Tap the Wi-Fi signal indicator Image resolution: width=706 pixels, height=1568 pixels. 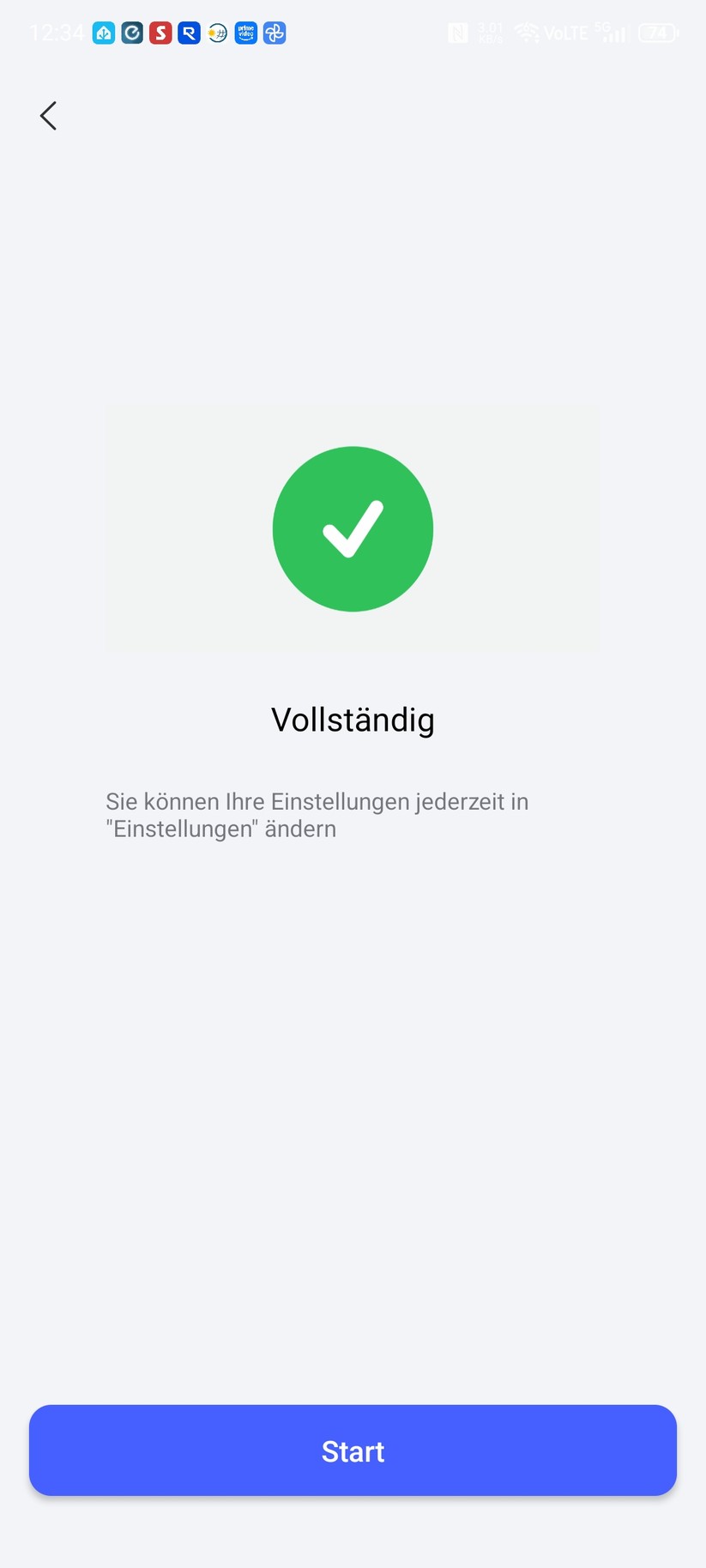(527, 33)
